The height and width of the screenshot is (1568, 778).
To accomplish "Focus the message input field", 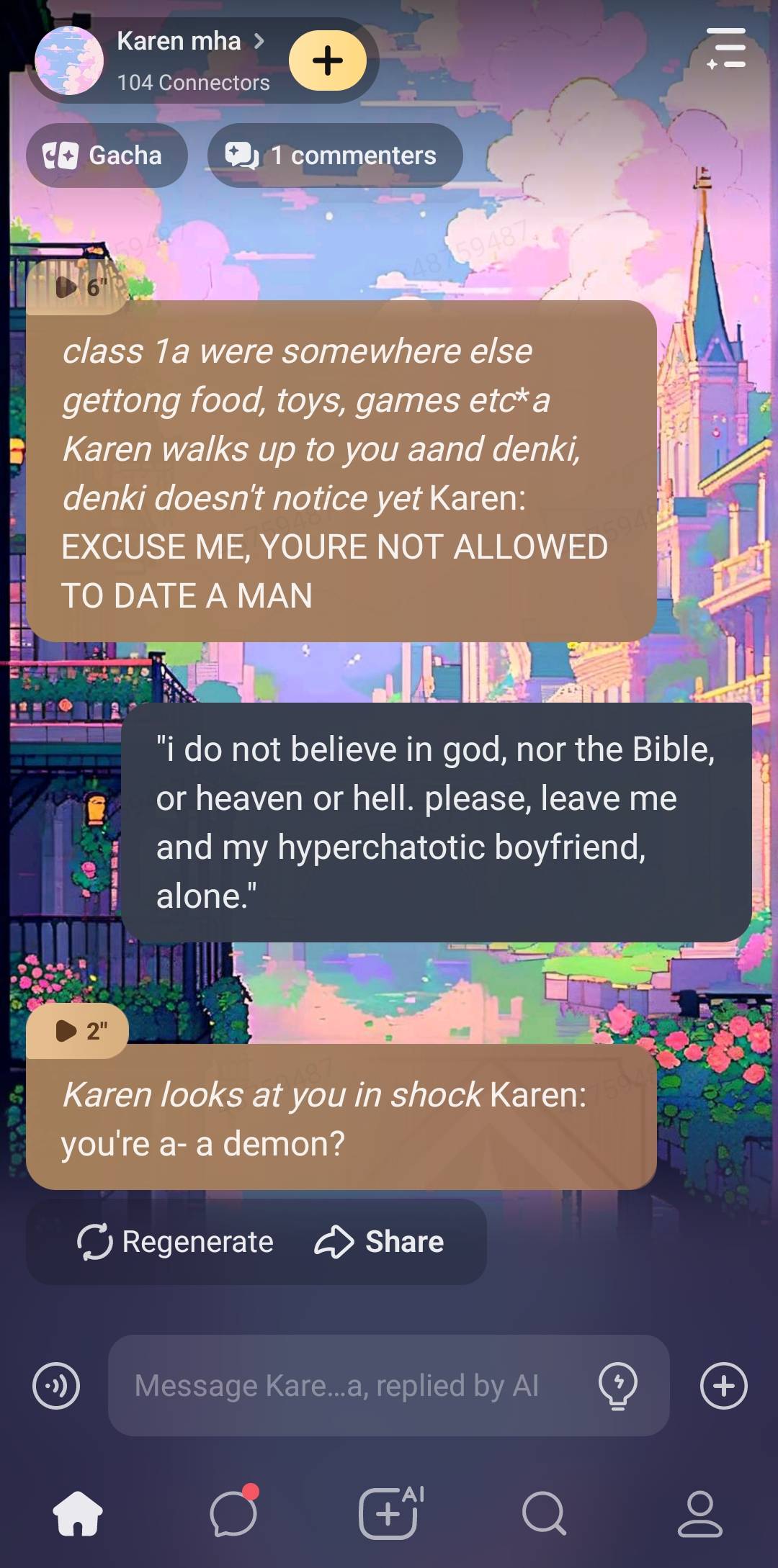I will 346,1385.
